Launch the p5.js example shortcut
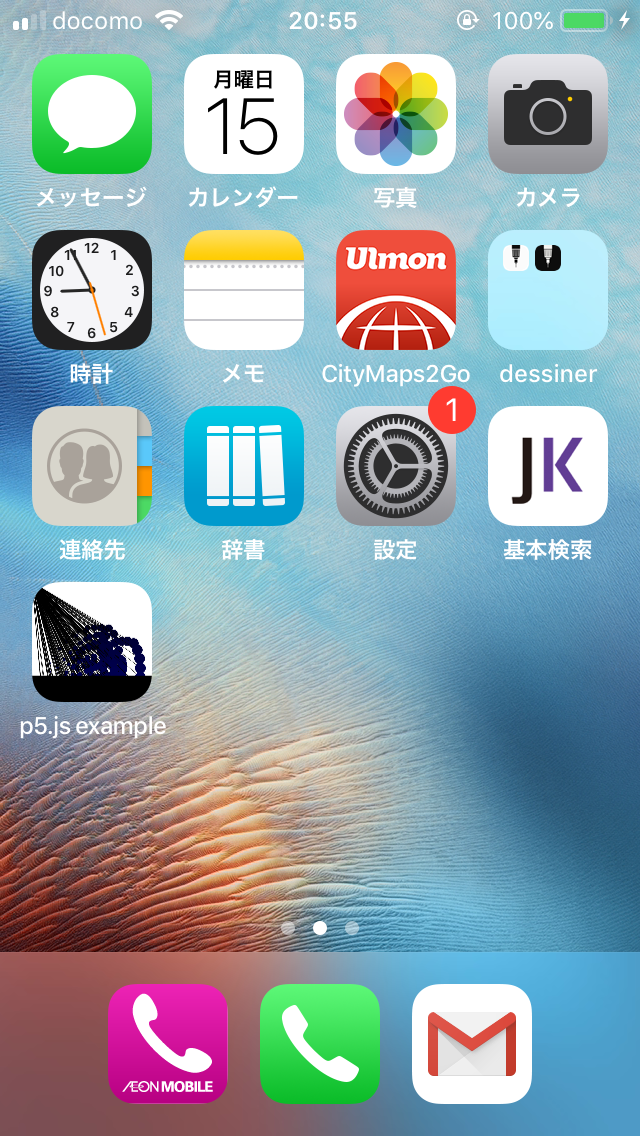 click(x=92, y=642)
